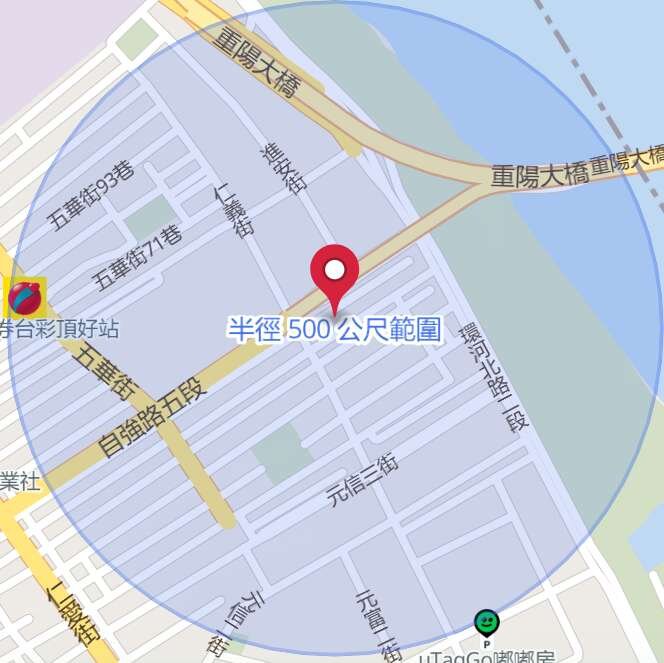
Task: Open the uTagGo parking place marker
Action: click(x=486, y=624)
